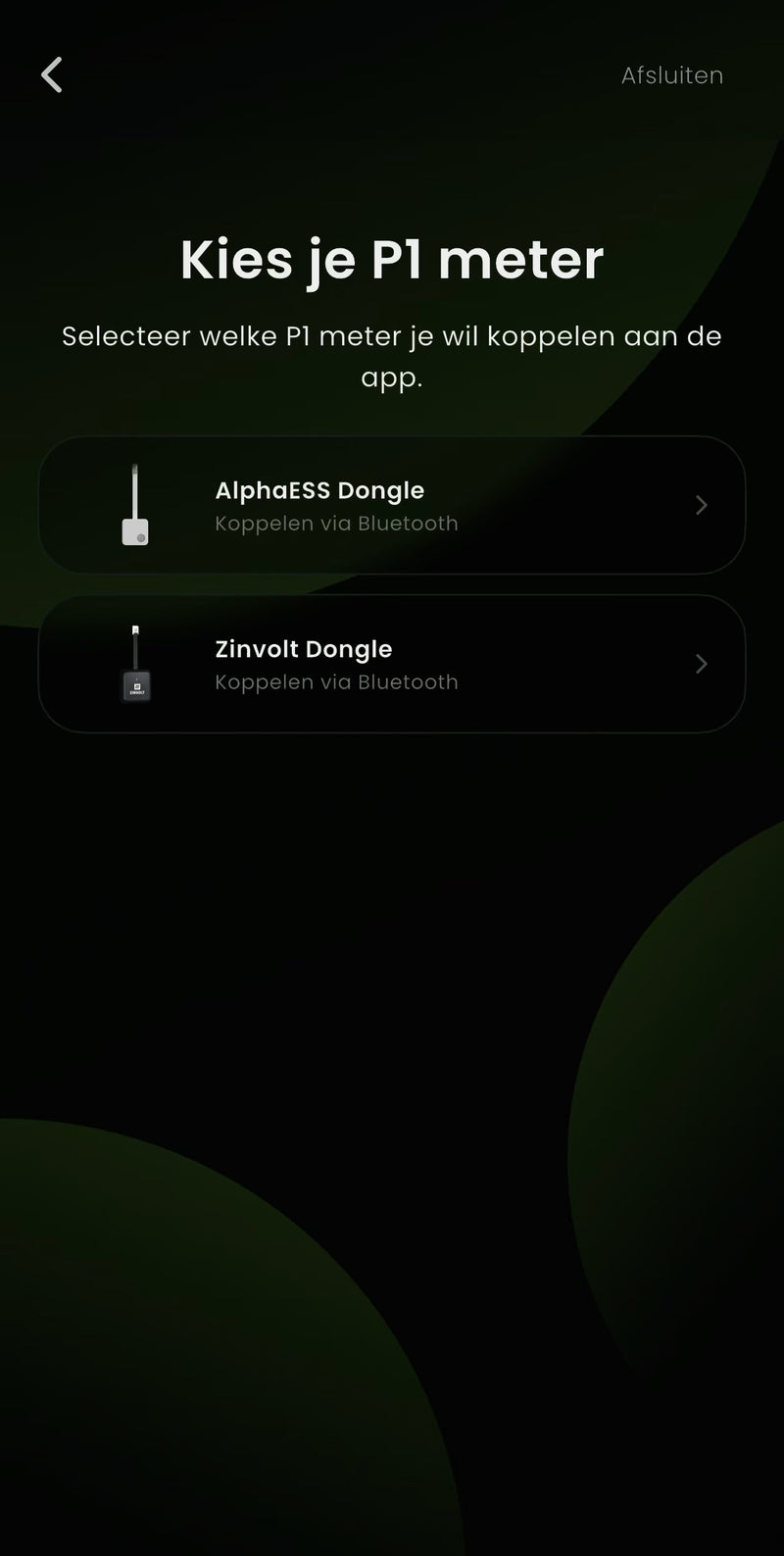Choose the Zinvolt Dongle option
This screenshot has width=784, height=1556.
click(x=392, y=664)
